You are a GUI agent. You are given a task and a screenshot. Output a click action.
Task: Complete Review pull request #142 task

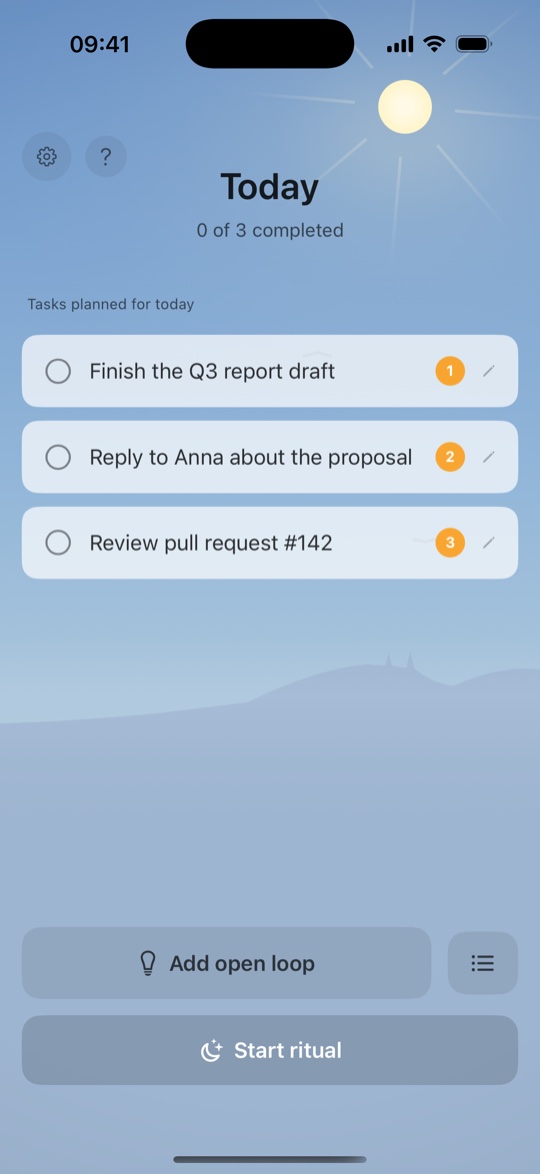58,543
